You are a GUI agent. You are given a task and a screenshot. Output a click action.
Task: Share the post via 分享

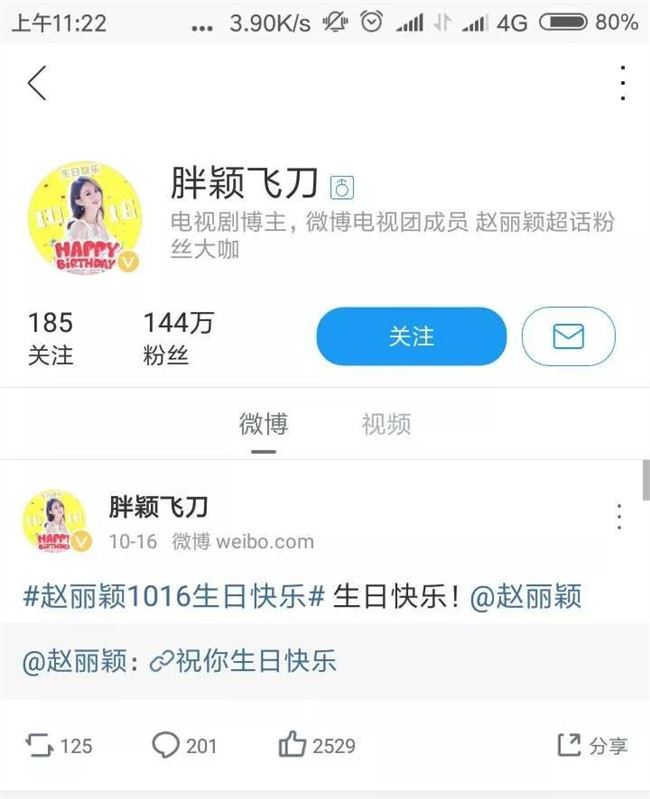tap(592, 745)
